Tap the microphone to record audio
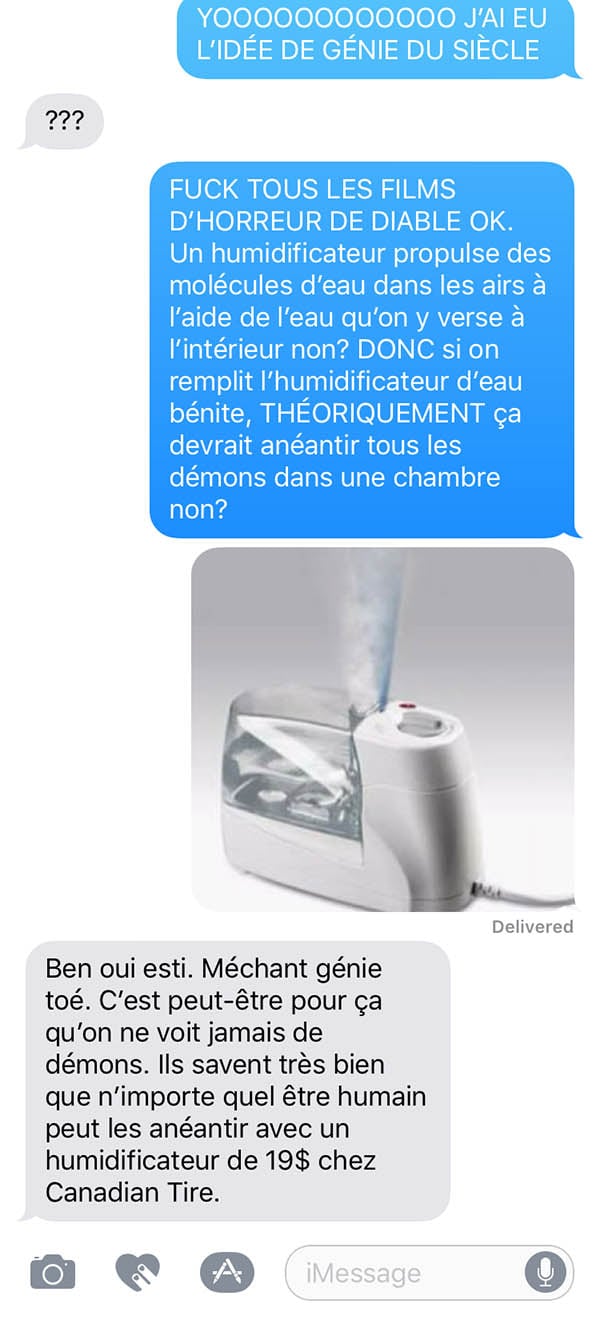600x1317 pixels. [x=545, y=1272]
